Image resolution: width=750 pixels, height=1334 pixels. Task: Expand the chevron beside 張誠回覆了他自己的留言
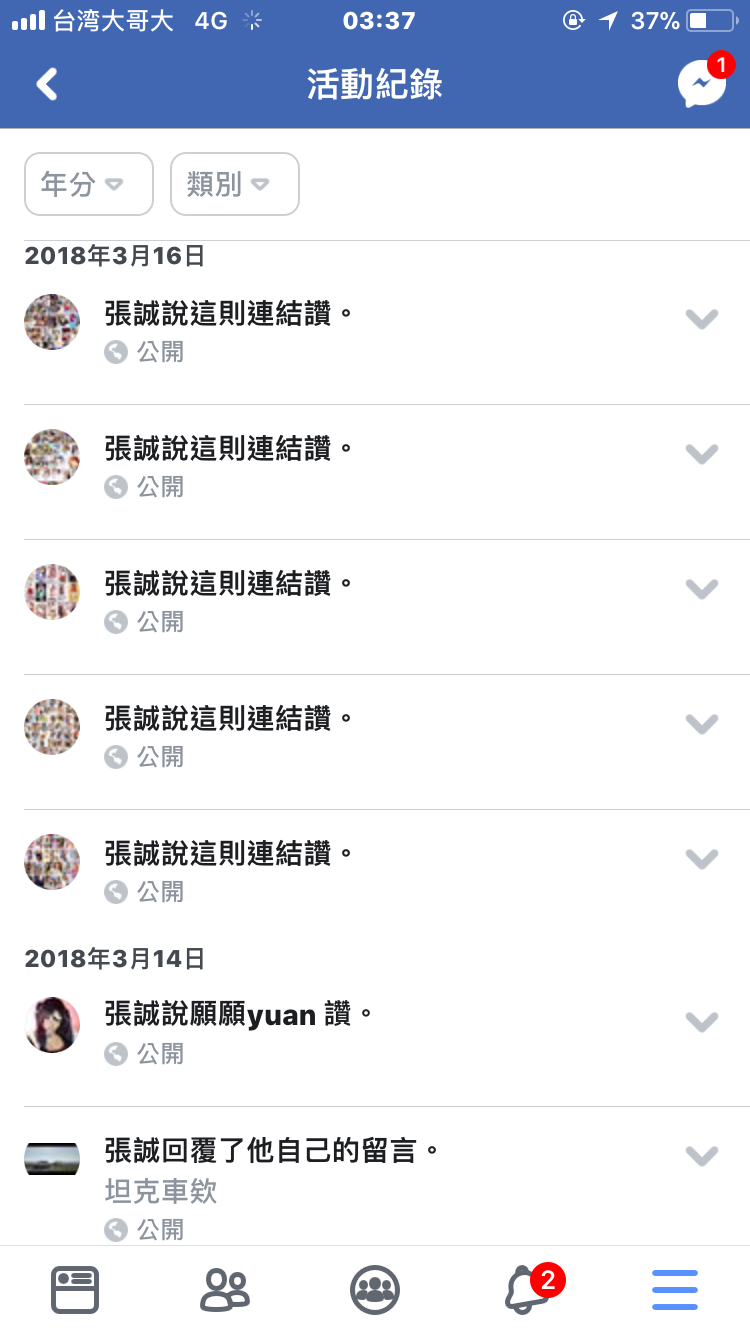coord(702,1156)
